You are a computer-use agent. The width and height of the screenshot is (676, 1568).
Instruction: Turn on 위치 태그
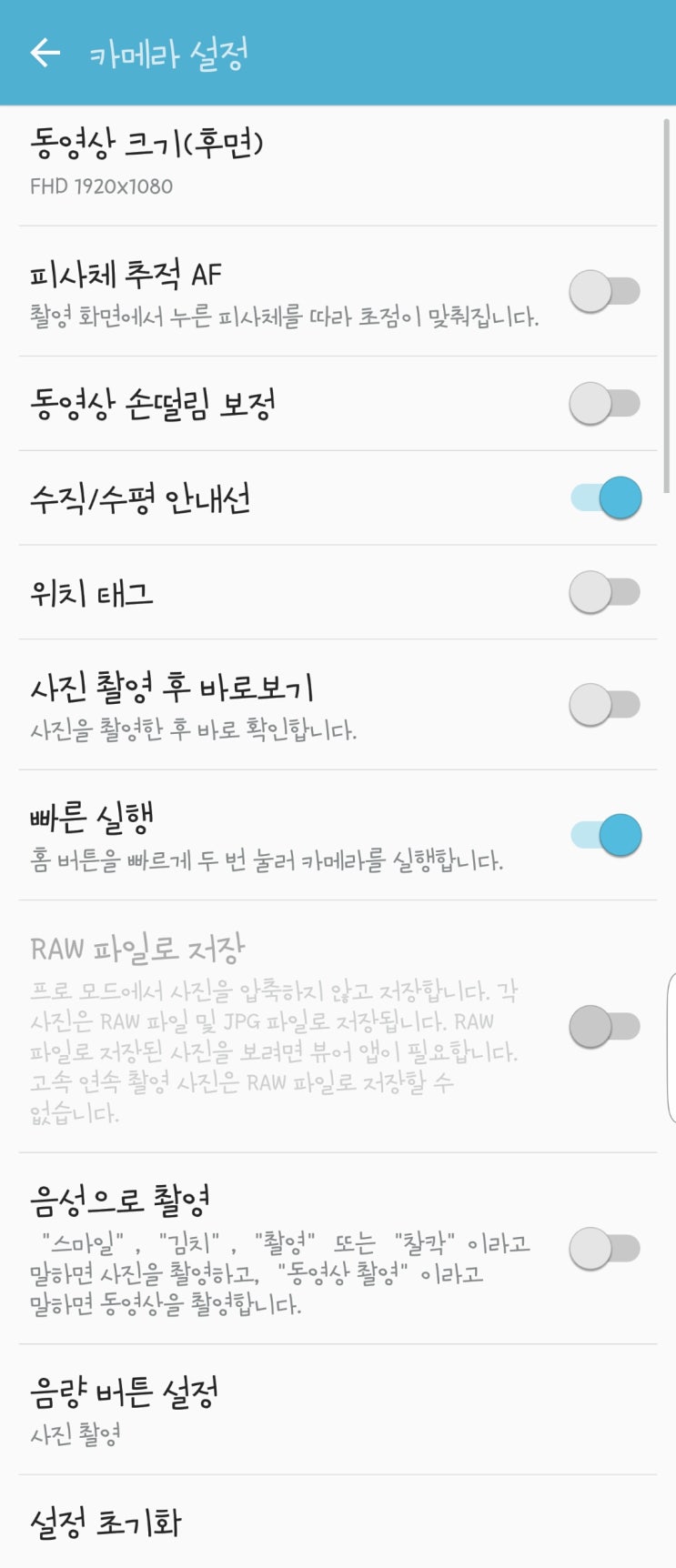pos(605,592)
